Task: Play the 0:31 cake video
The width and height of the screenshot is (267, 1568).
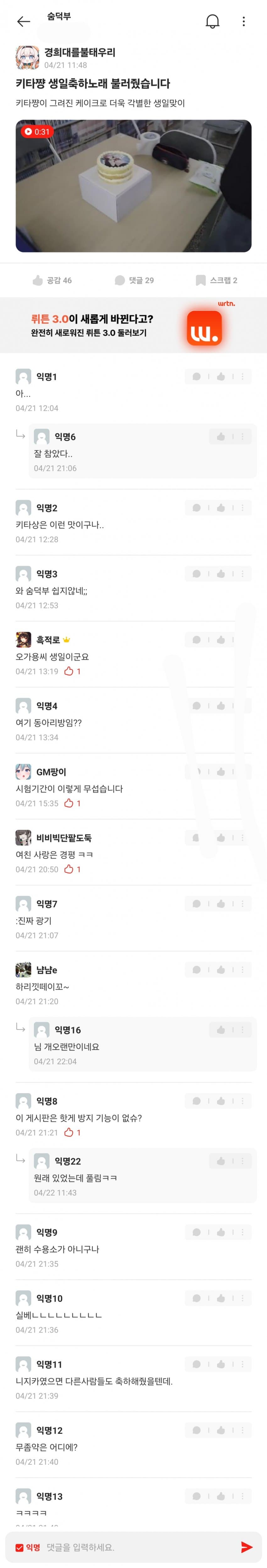Action: click(133, 186)
